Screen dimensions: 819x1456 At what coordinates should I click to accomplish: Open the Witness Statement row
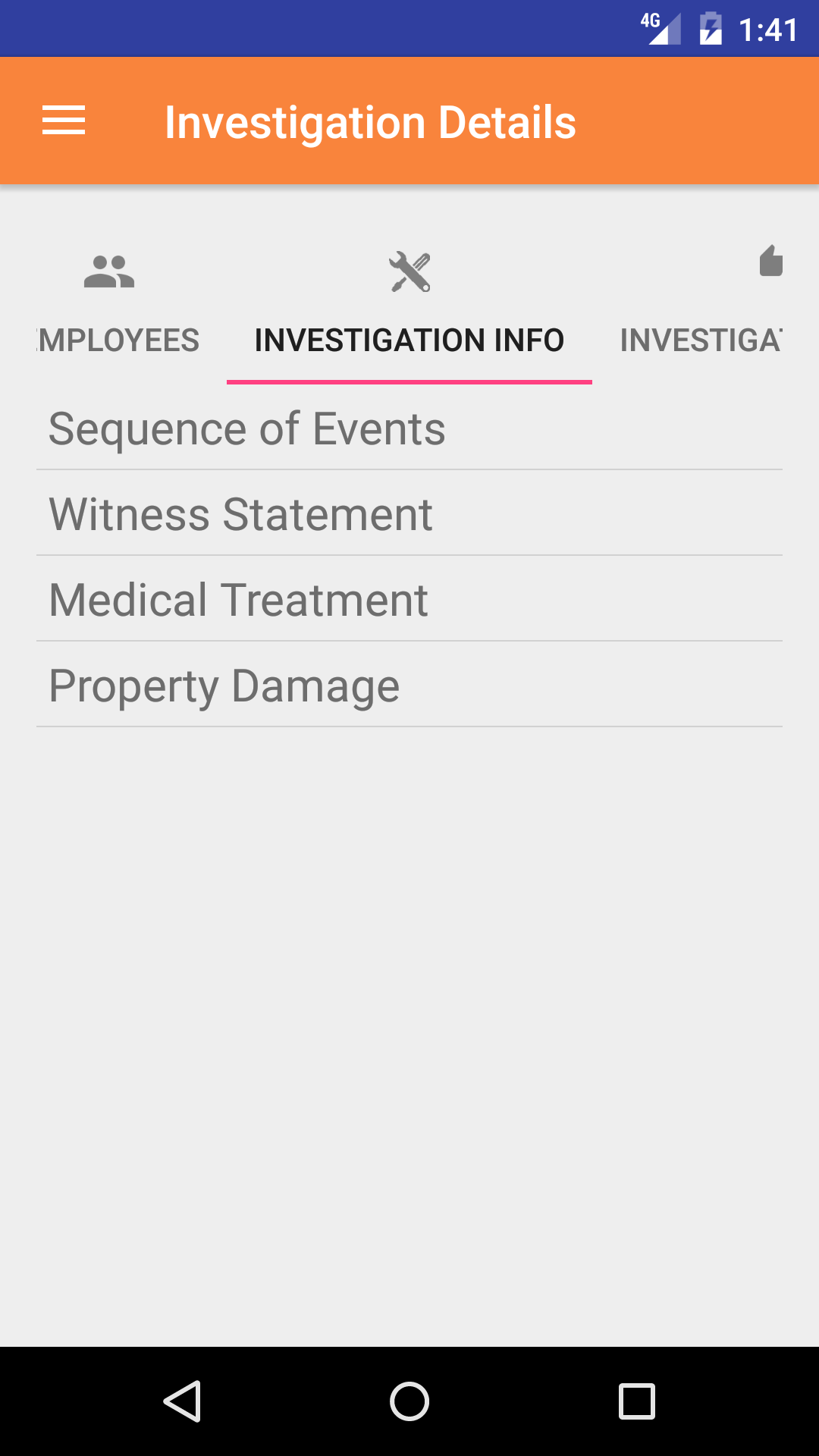pos(409,514)
